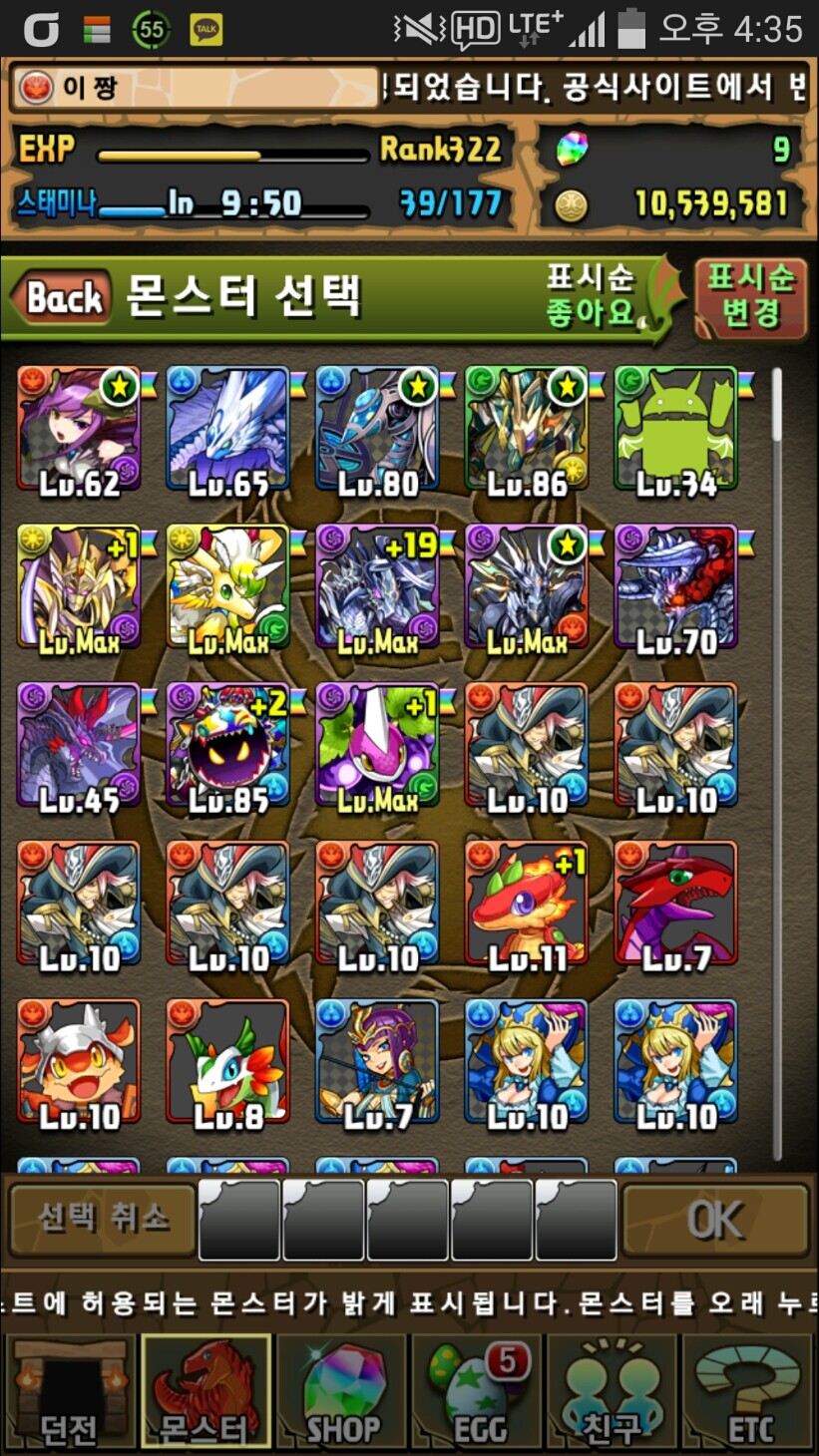Pick the Lv.86 green armored monster
819x1456 pixels.
point(527,429)
